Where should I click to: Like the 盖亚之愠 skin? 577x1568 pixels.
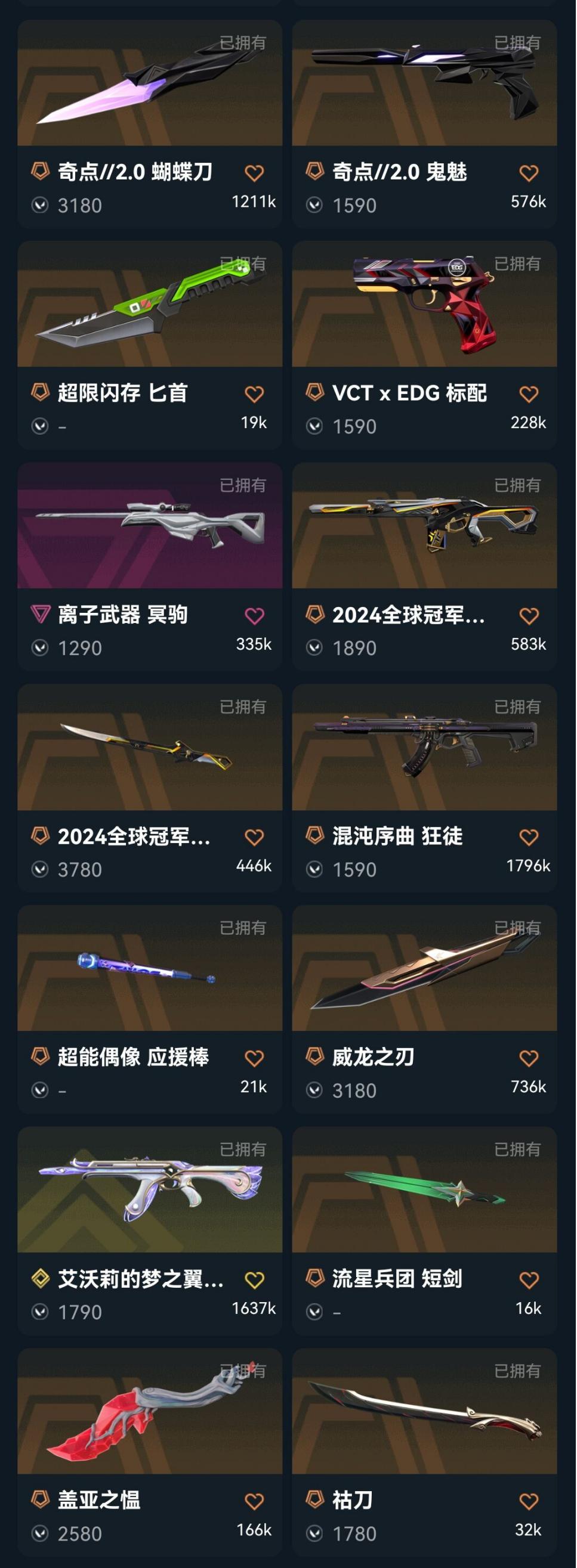click(255, 1502)
